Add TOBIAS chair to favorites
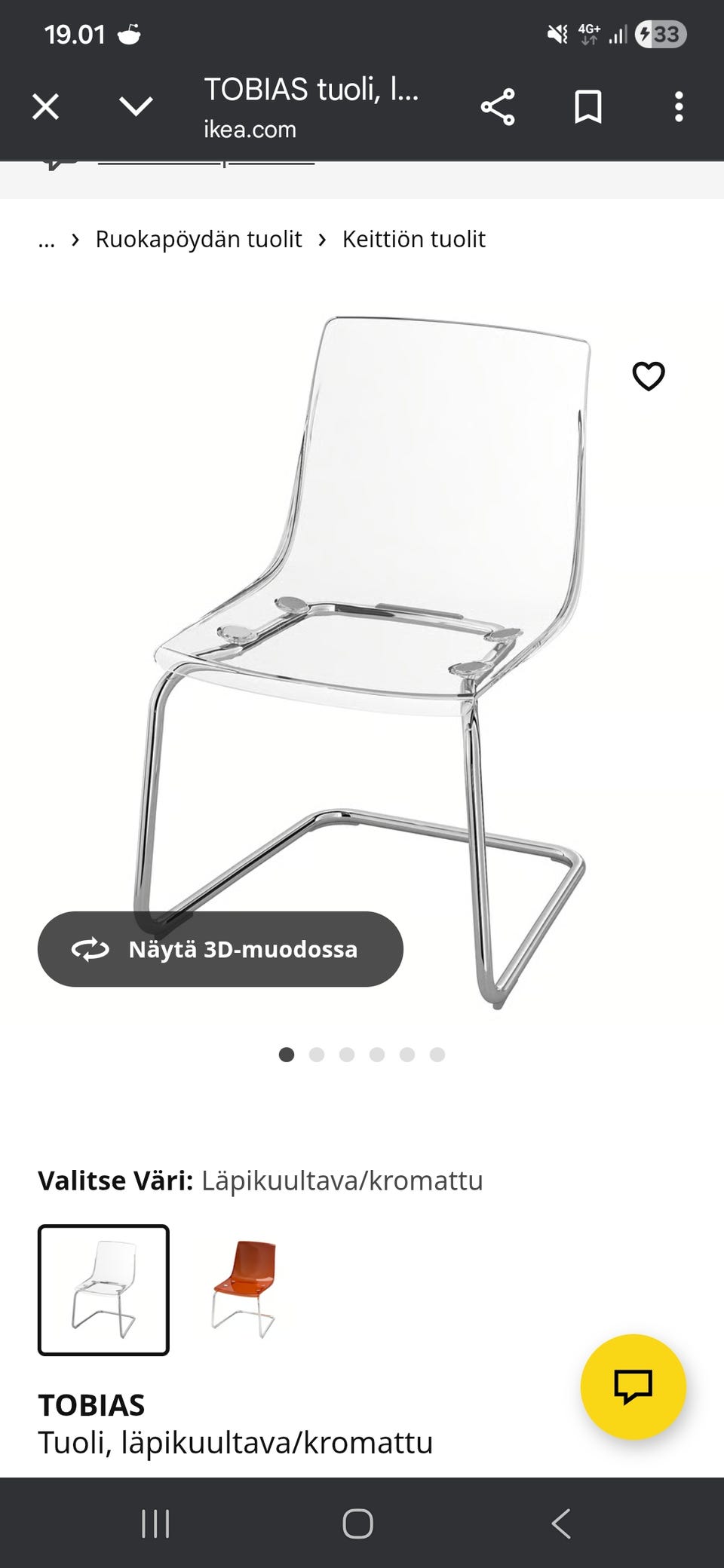This screenshot has height=1568, width=724. [648, 376]
